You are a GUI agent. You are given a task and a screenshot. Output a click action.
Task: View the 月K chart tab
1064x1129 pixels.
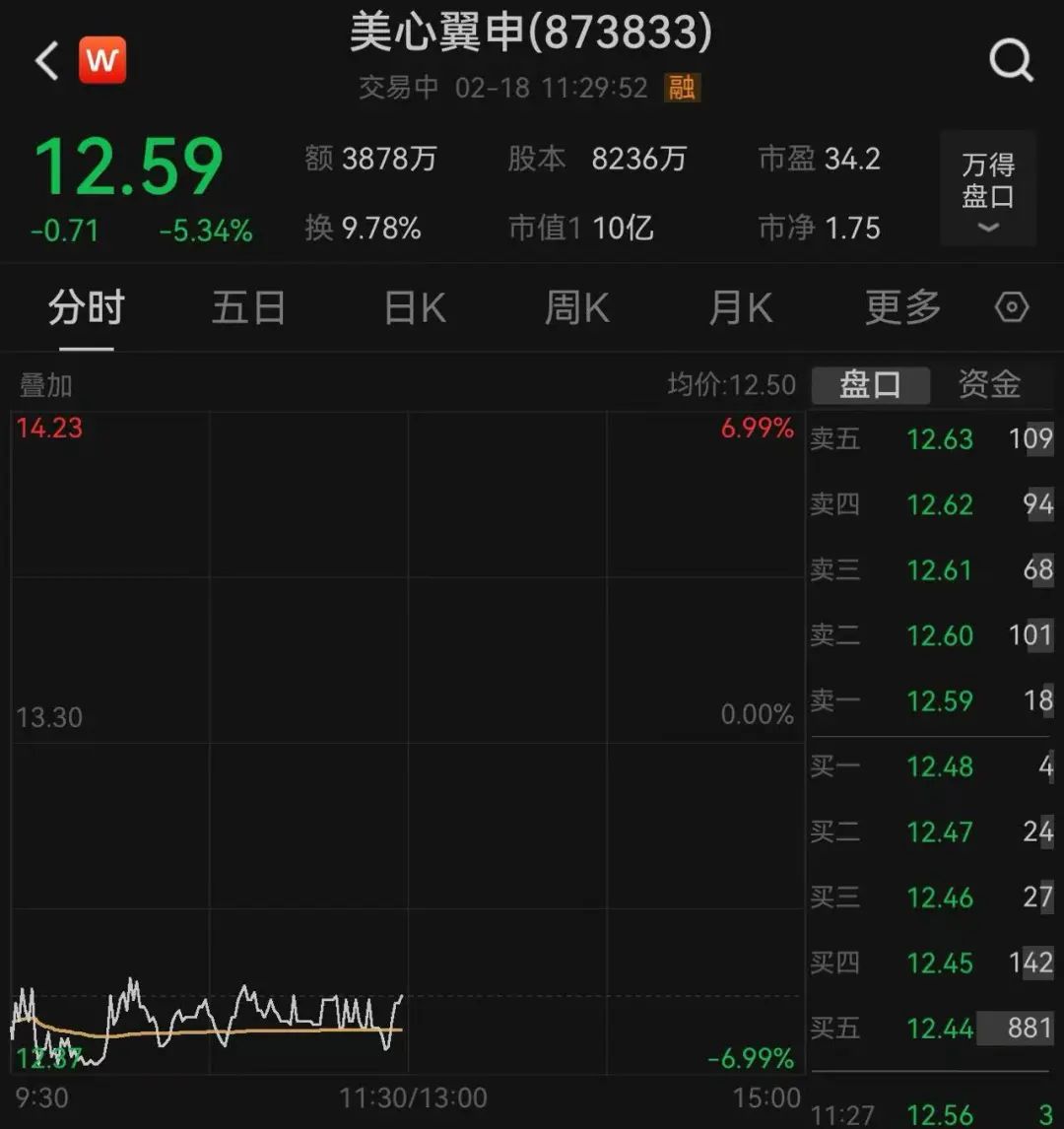coord(740,308)
